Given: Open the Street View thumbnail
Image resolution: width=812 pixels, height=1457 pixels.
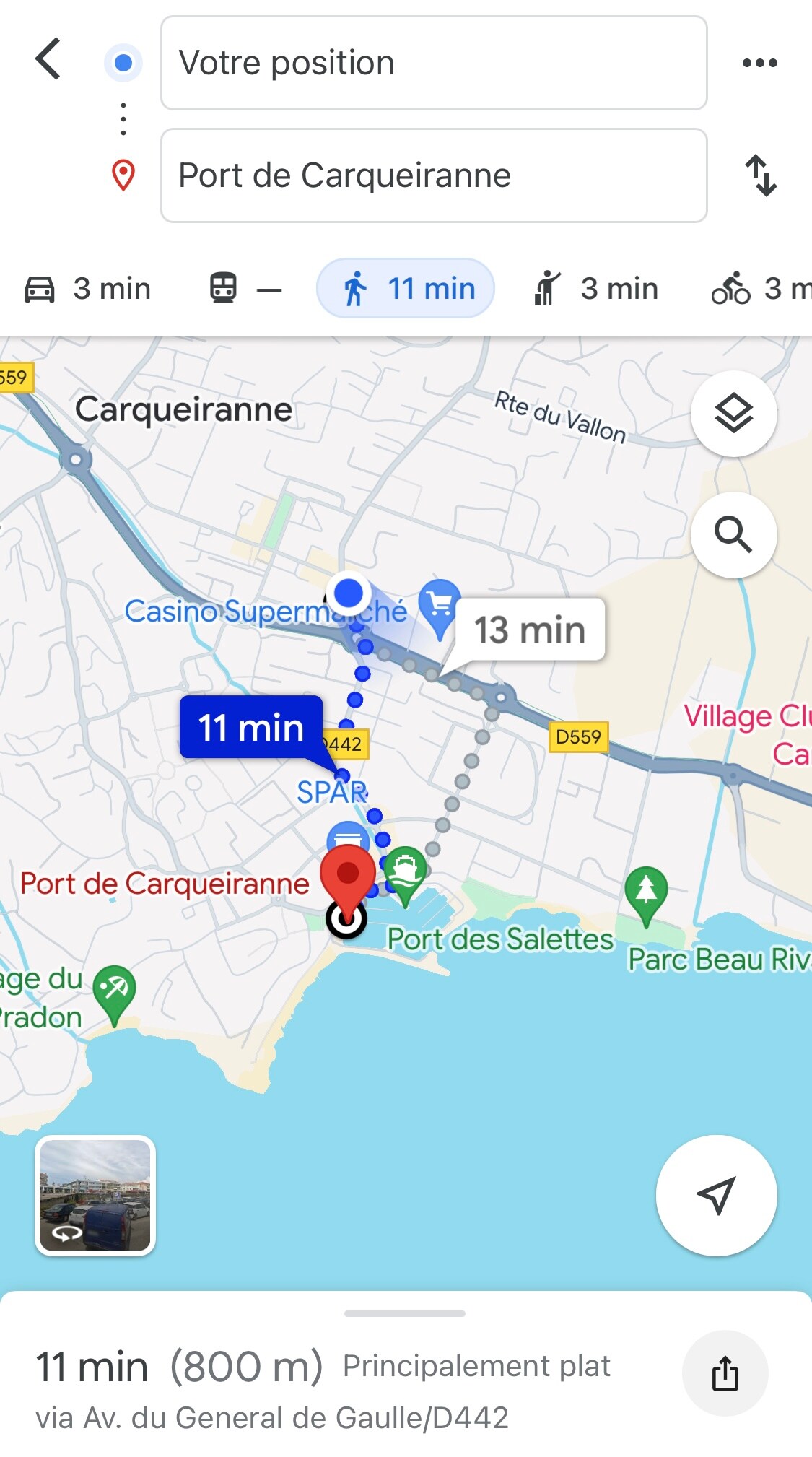Looking at the screenshot, I should click(95, 1196).
